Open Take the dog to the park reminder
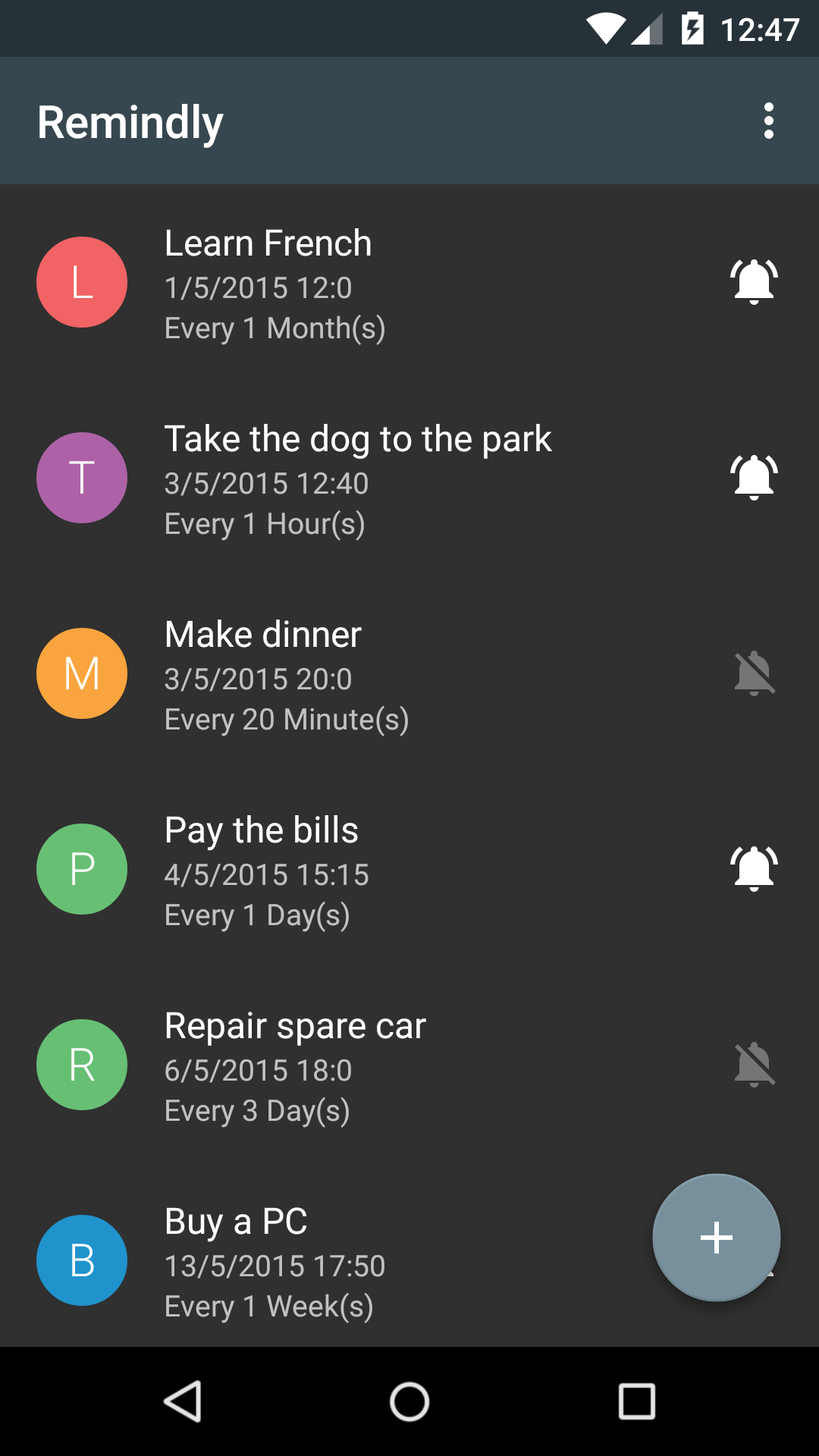 click(409, 479)
